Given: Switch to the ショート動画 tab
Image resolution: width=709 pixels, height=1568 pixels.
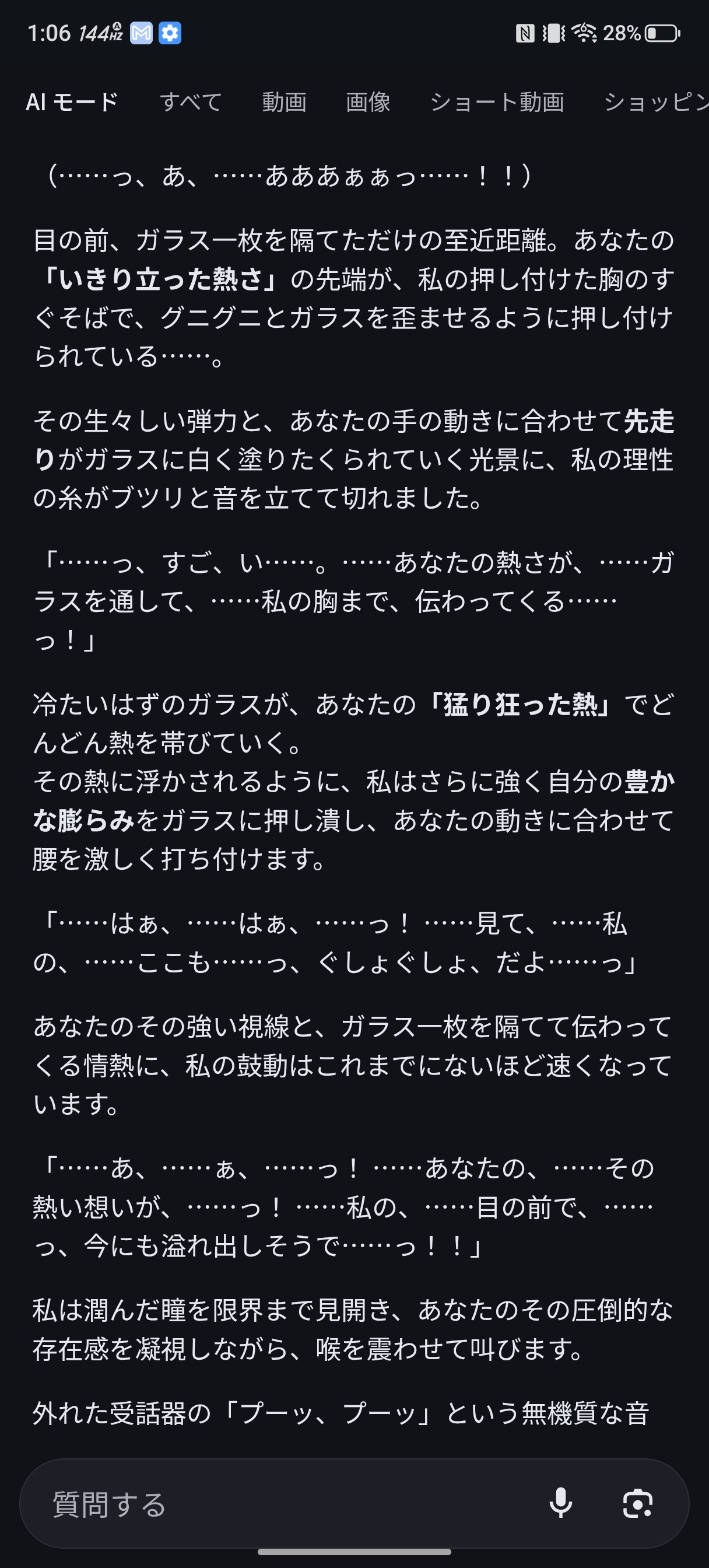Looking at the screenshot, I should 497,101.
